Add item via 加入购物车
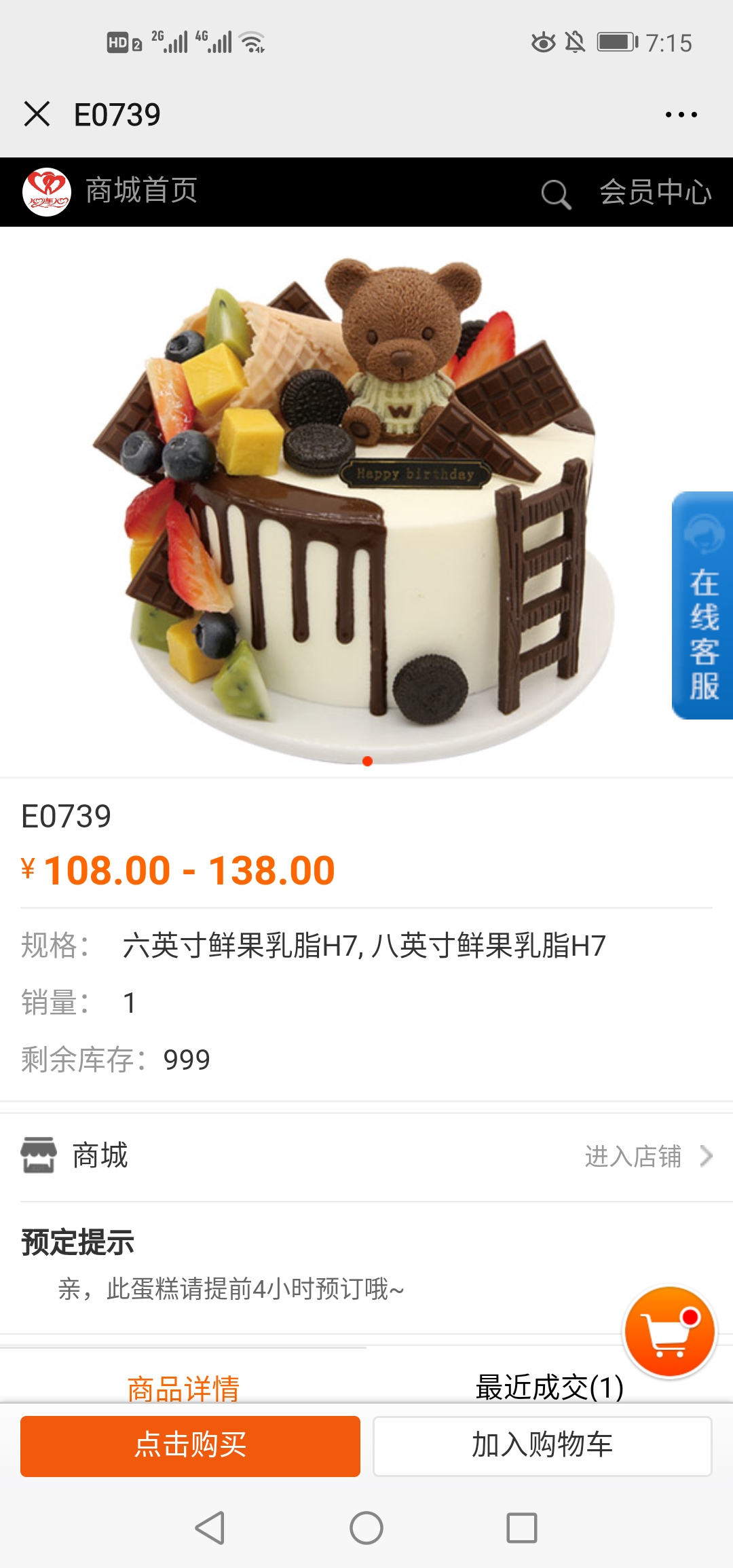The width and height of the screenshot is (733, 1568). tap(542, 1445)
